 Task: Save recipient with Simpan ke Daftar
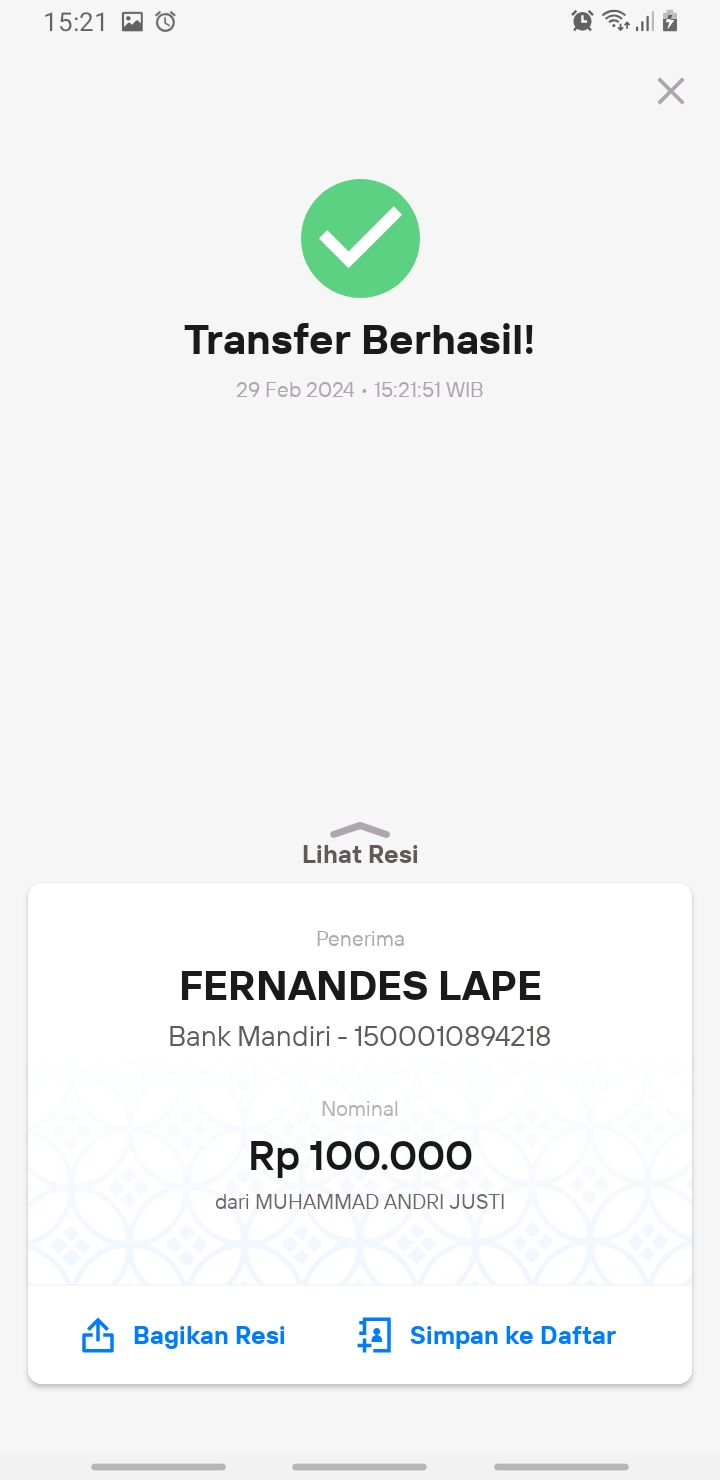click(x=486, y=1336)
